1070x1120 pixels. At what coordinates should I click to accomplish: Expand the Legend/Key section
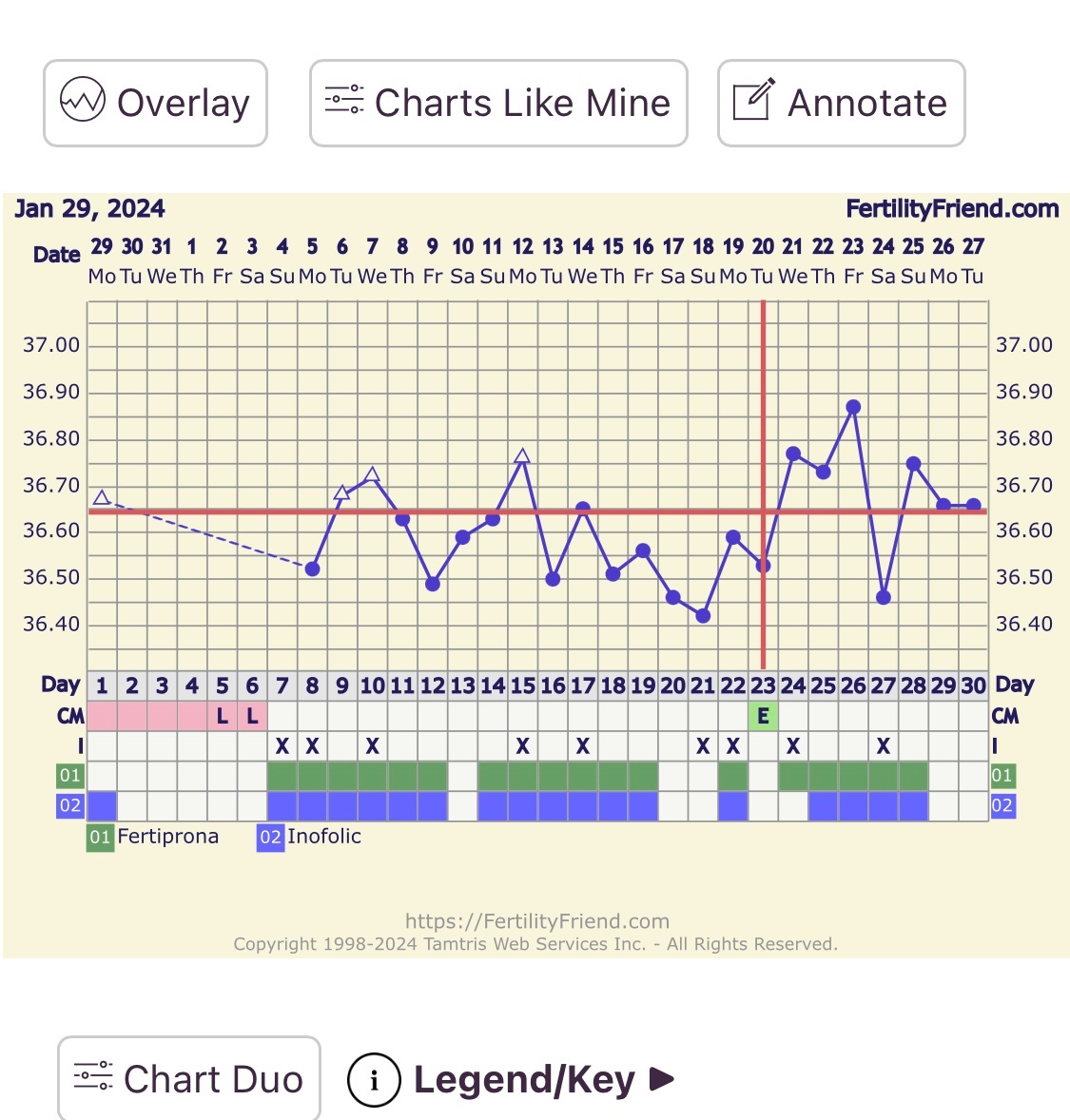click(514, 1080)
